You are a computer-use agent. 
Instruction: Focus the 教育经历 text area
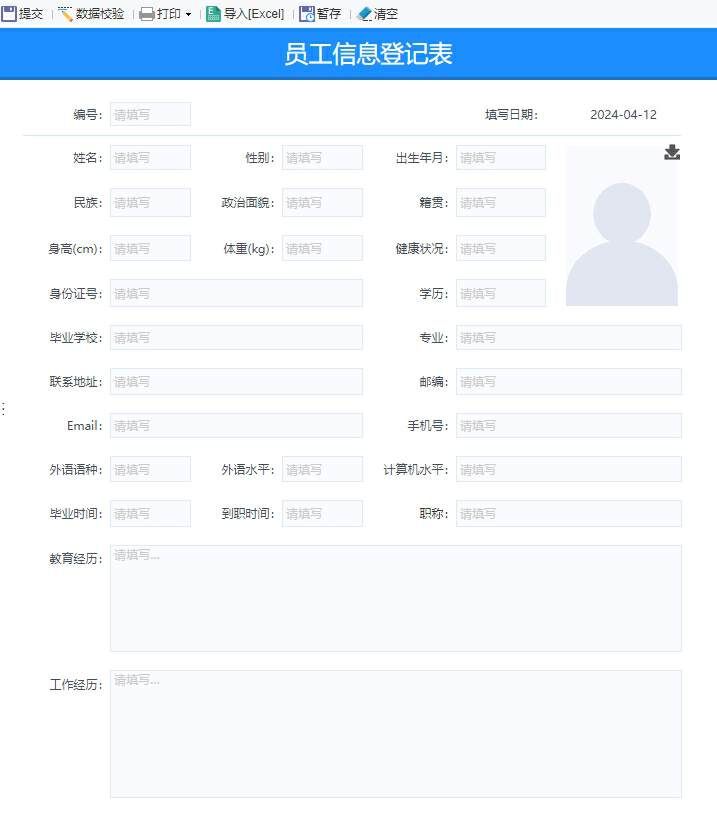395,598
